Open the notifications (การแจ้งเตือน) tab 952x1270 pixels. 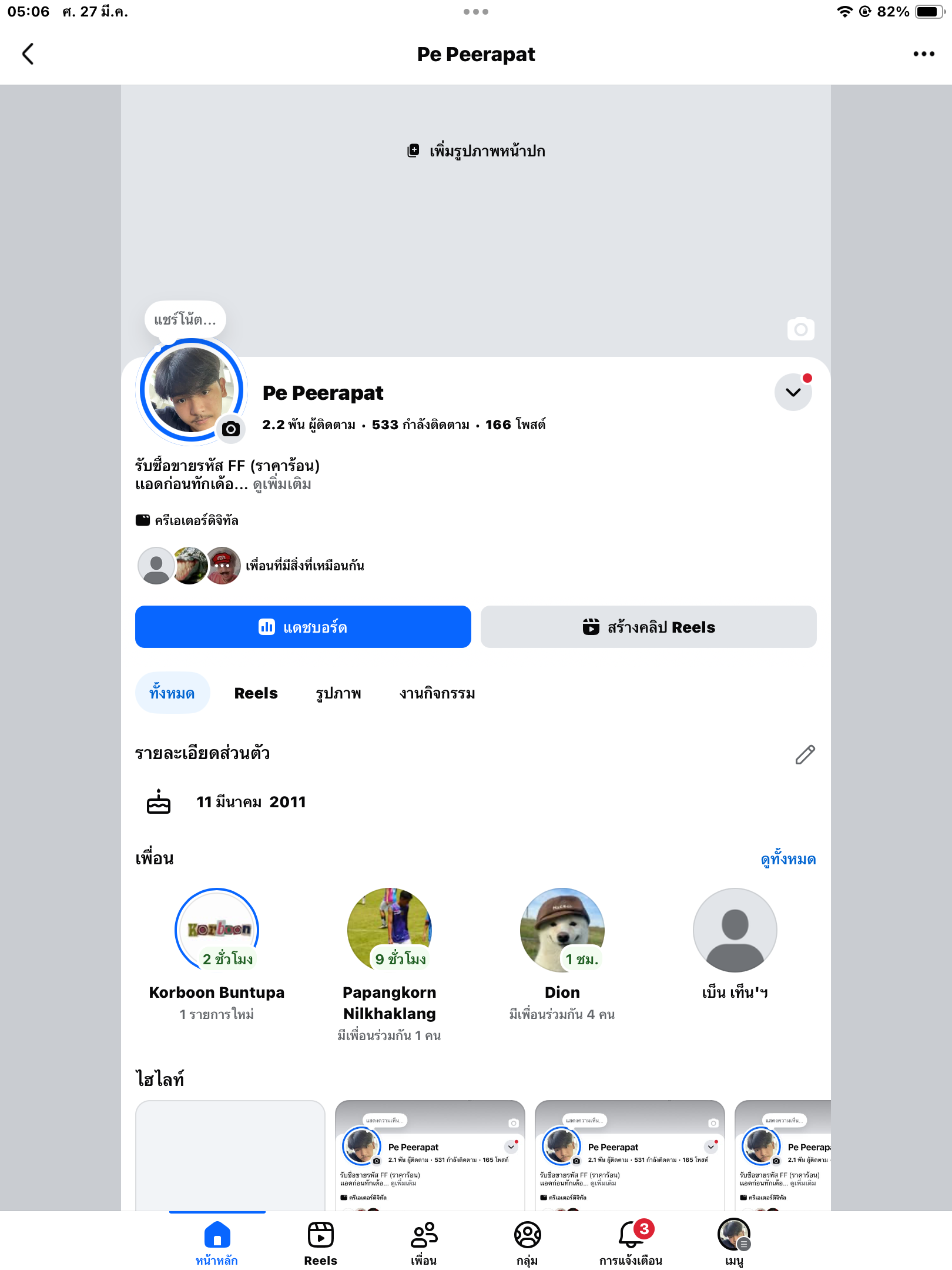click(x=631, y=1242)
